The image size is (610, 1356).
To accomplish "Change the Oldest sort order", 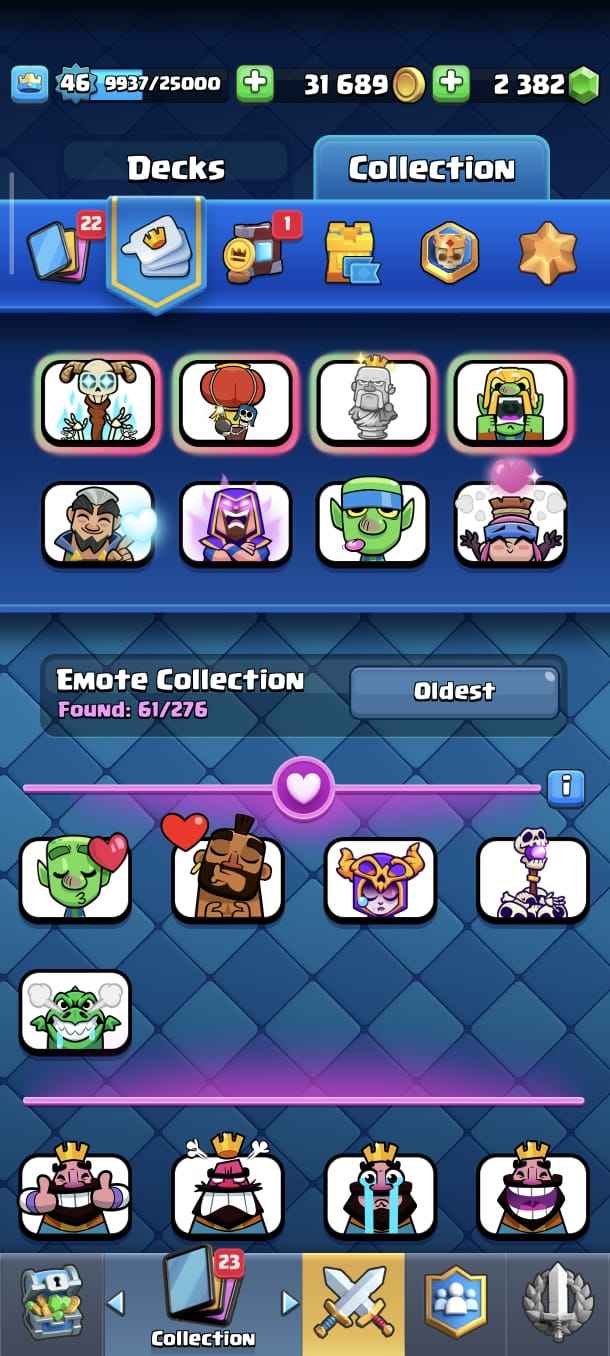I will coord(454,691).
